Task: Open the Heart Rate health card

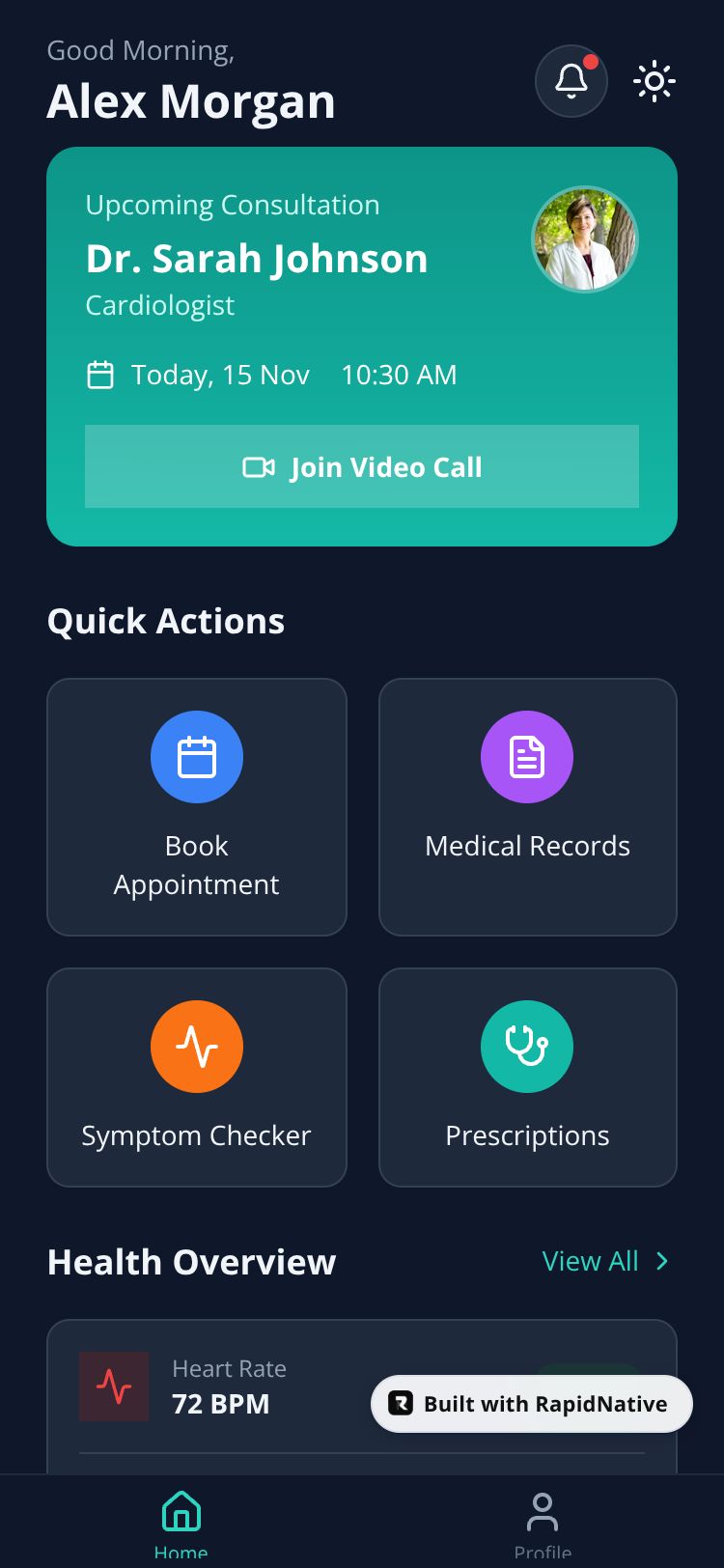Action: (222, 1387)
